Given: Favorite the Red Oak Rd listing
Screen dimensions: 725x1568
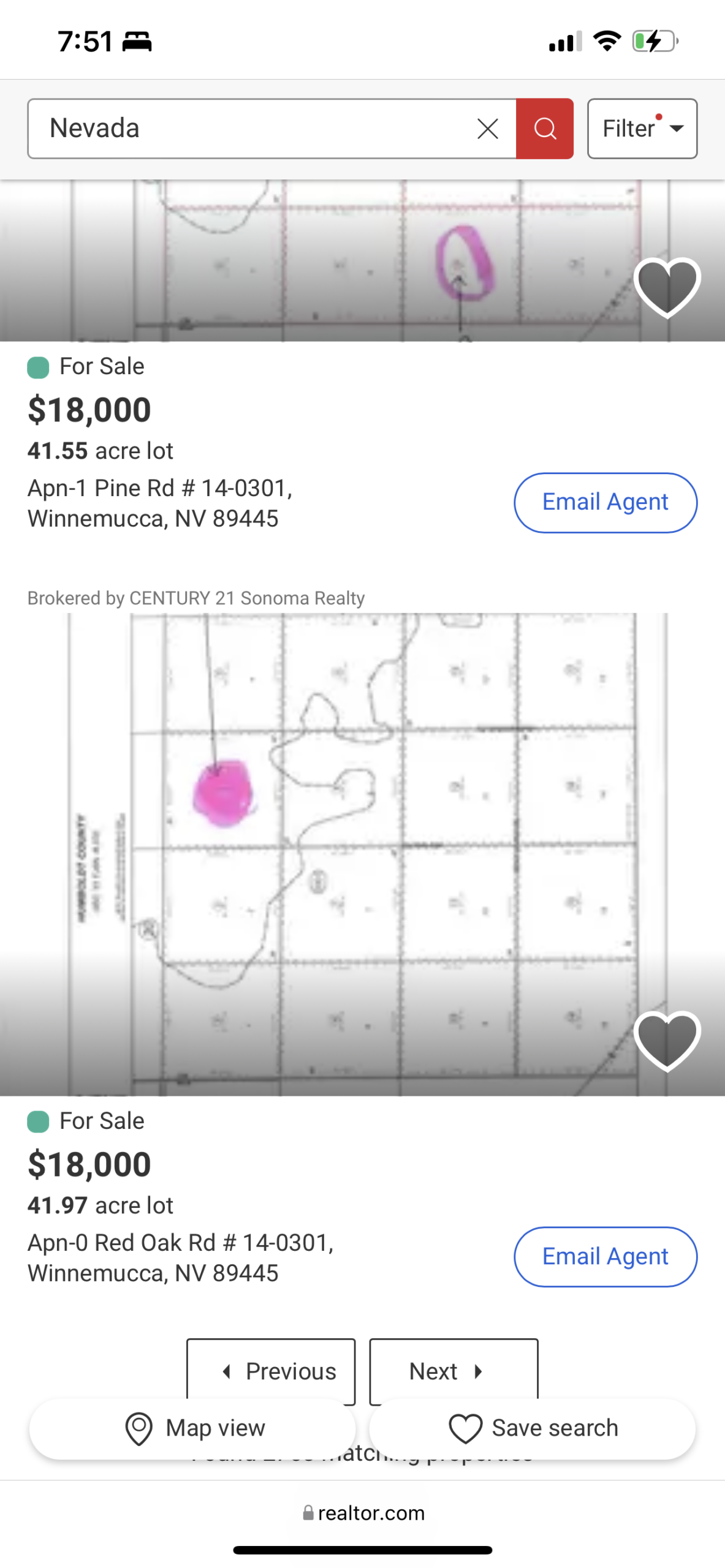Looking at the screenshot, I should [666, 1040].
